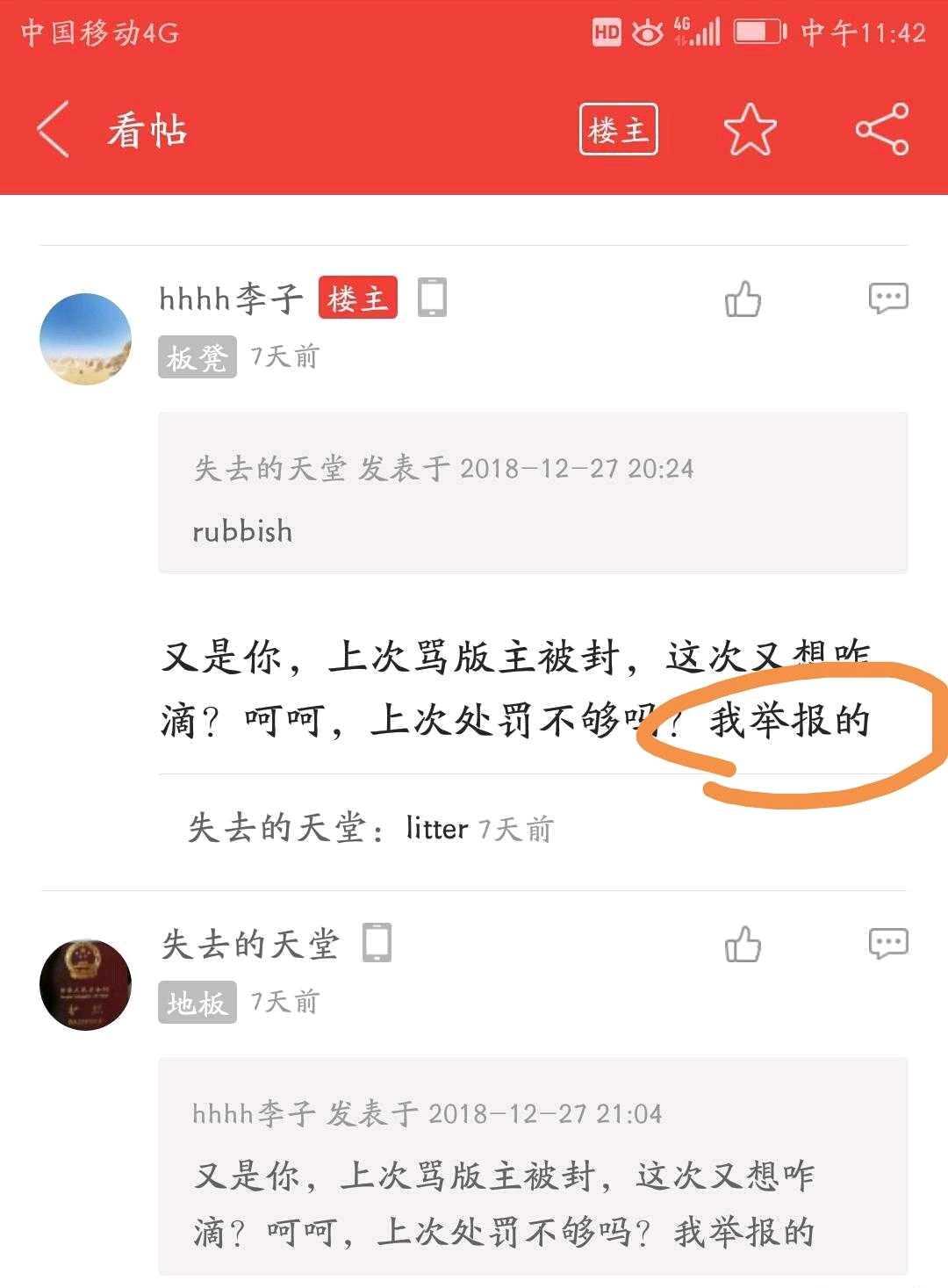Share this thread
948x1288 pixels.
[x=881, y=130]
